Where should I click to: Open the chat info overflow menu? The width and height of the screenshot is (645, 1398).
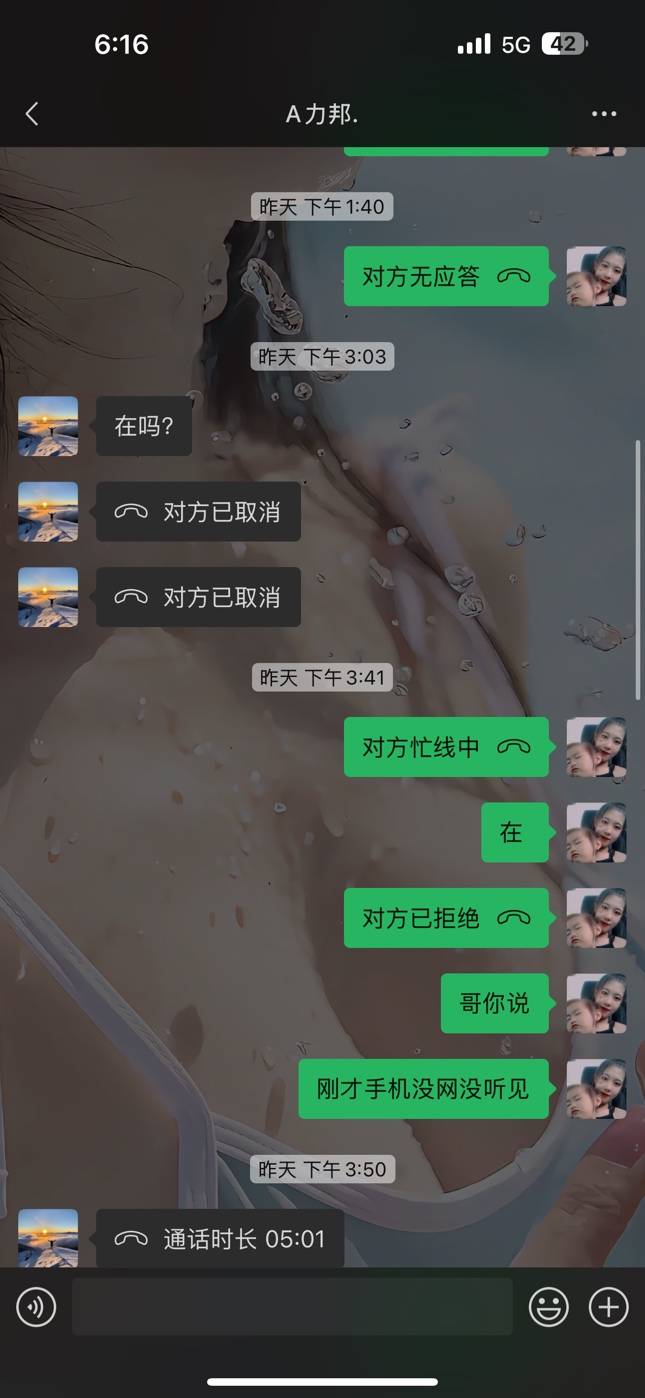[604, 114]
